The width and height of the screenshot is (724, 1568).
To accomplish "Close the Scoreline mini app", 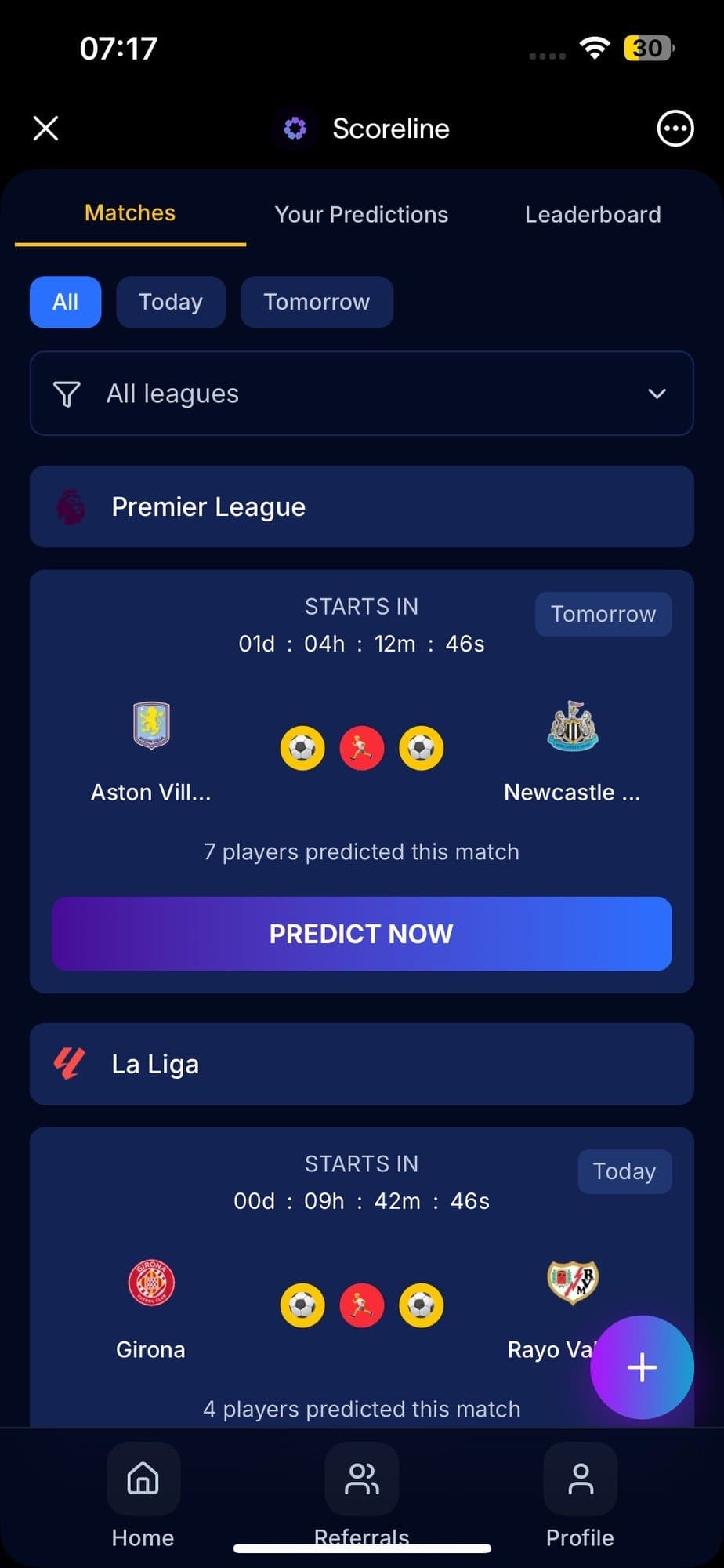I will pos(45,128).
